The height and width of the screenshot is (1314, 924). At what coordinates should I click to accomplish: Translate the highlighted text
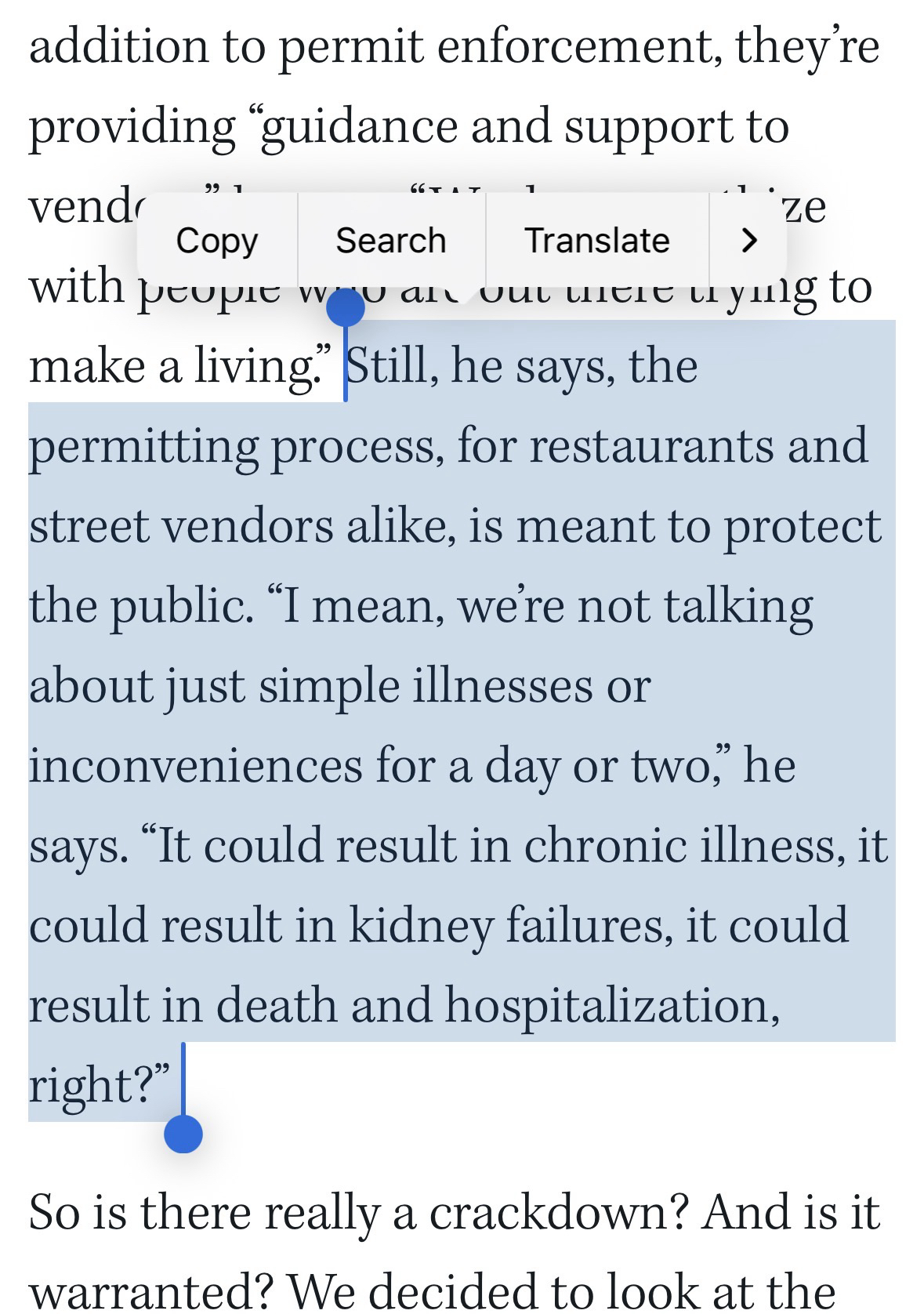tap(596, 241)
